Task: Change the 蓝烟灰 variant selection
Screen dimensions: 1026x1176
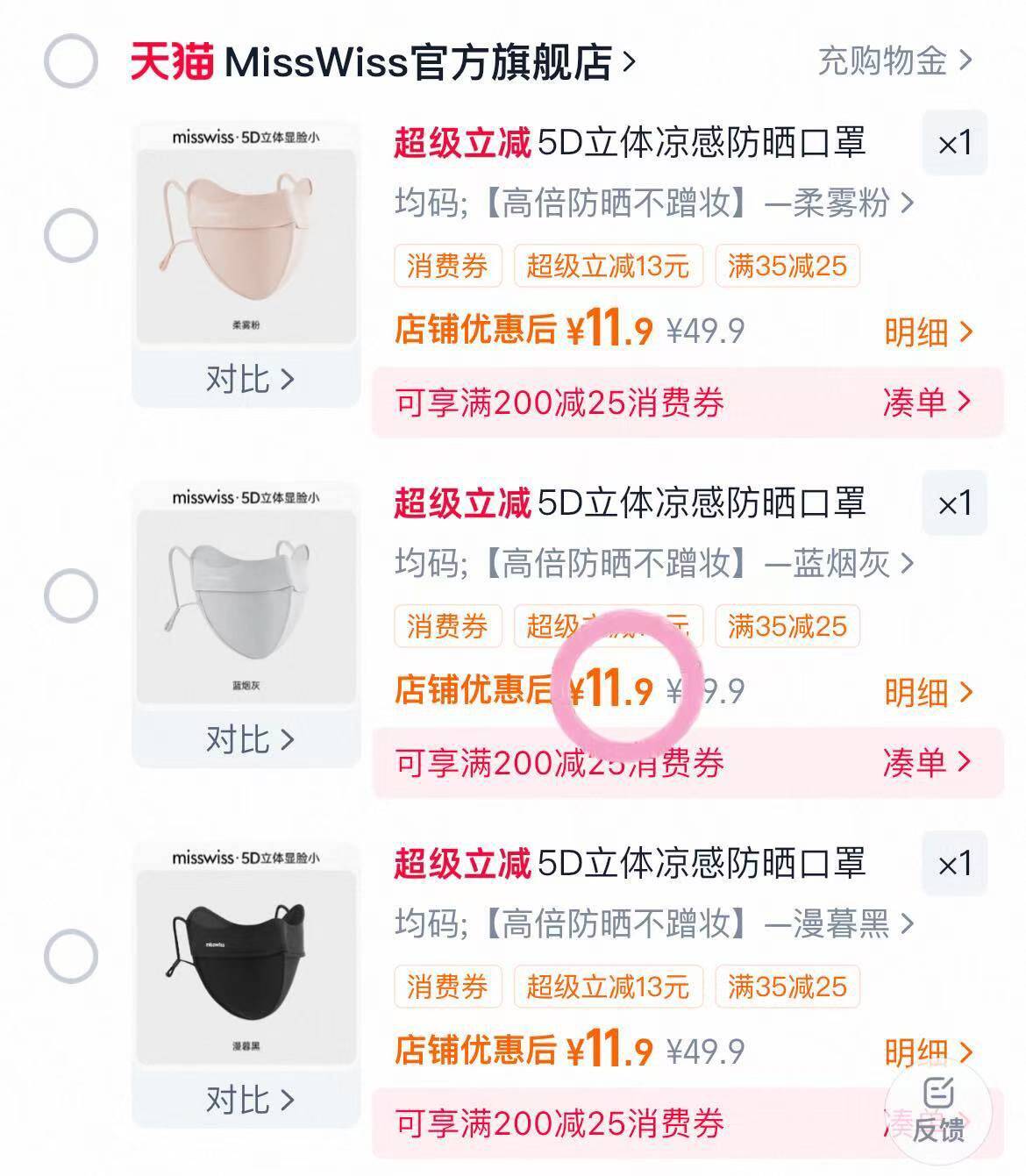Action: click(x=653, y=564)
